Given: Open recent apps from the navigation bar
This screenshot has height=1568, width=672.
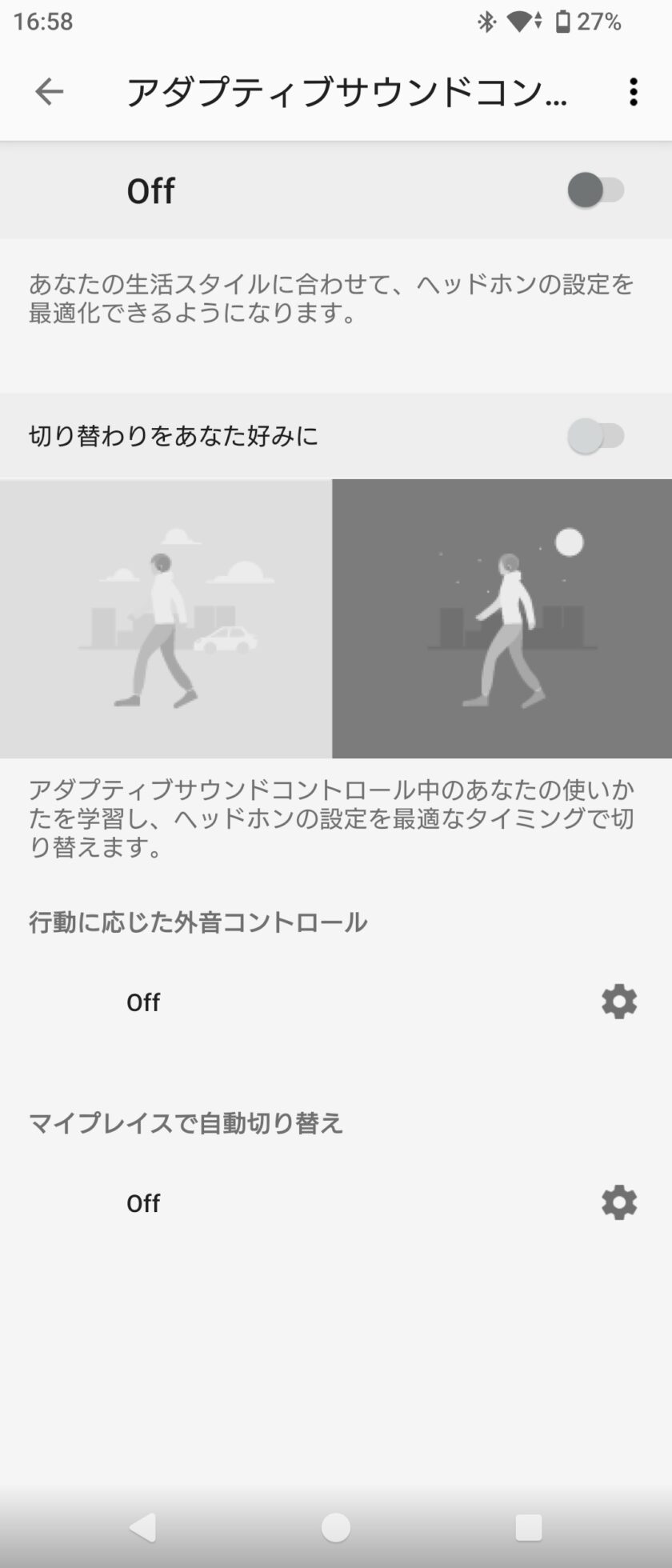Looking at the screenshot, I should pos(528,1526).
